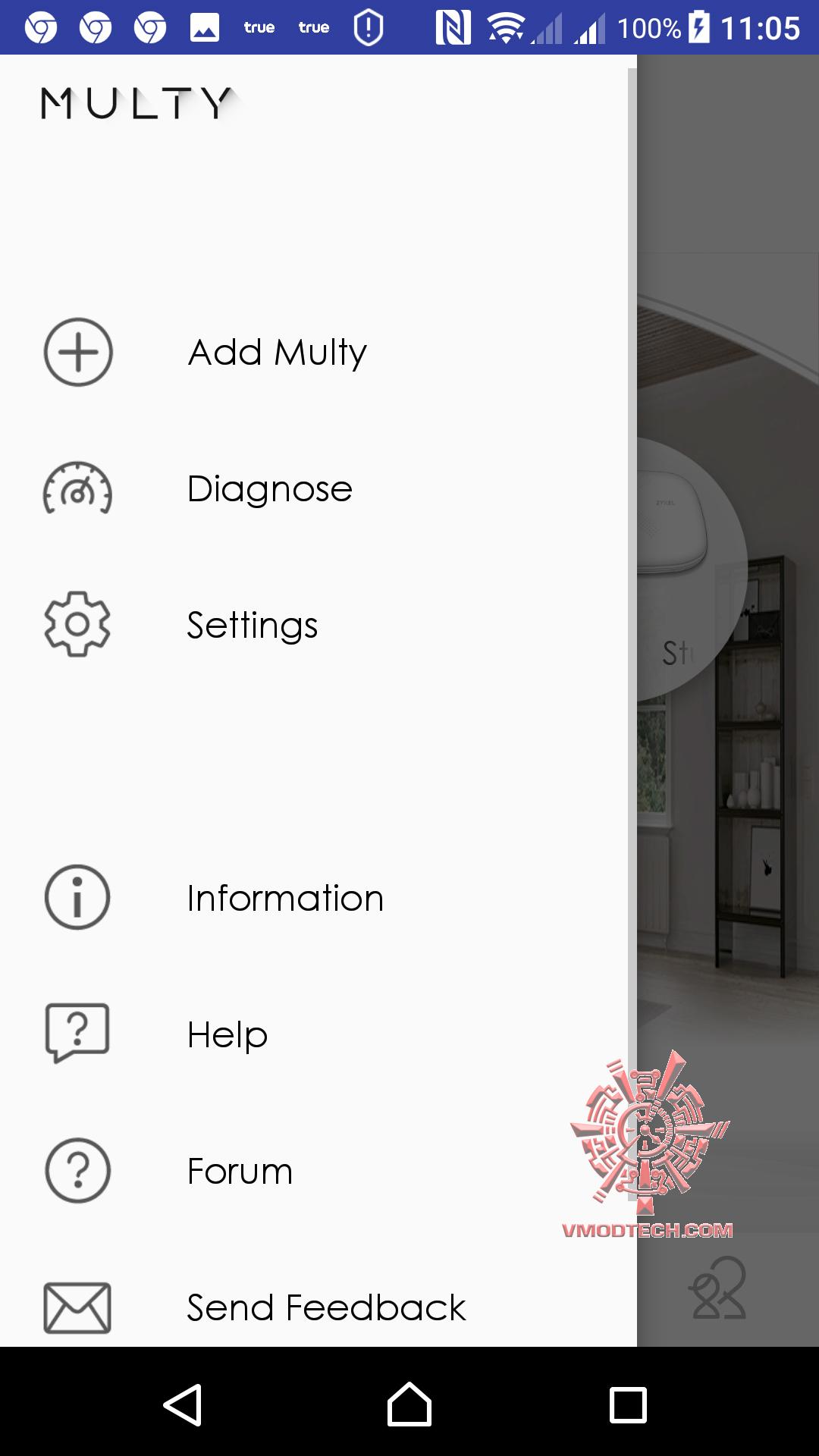Go to the Forum
Image resolution: width=819 pixels, height=1456 pixels.
coord(240,1172)
